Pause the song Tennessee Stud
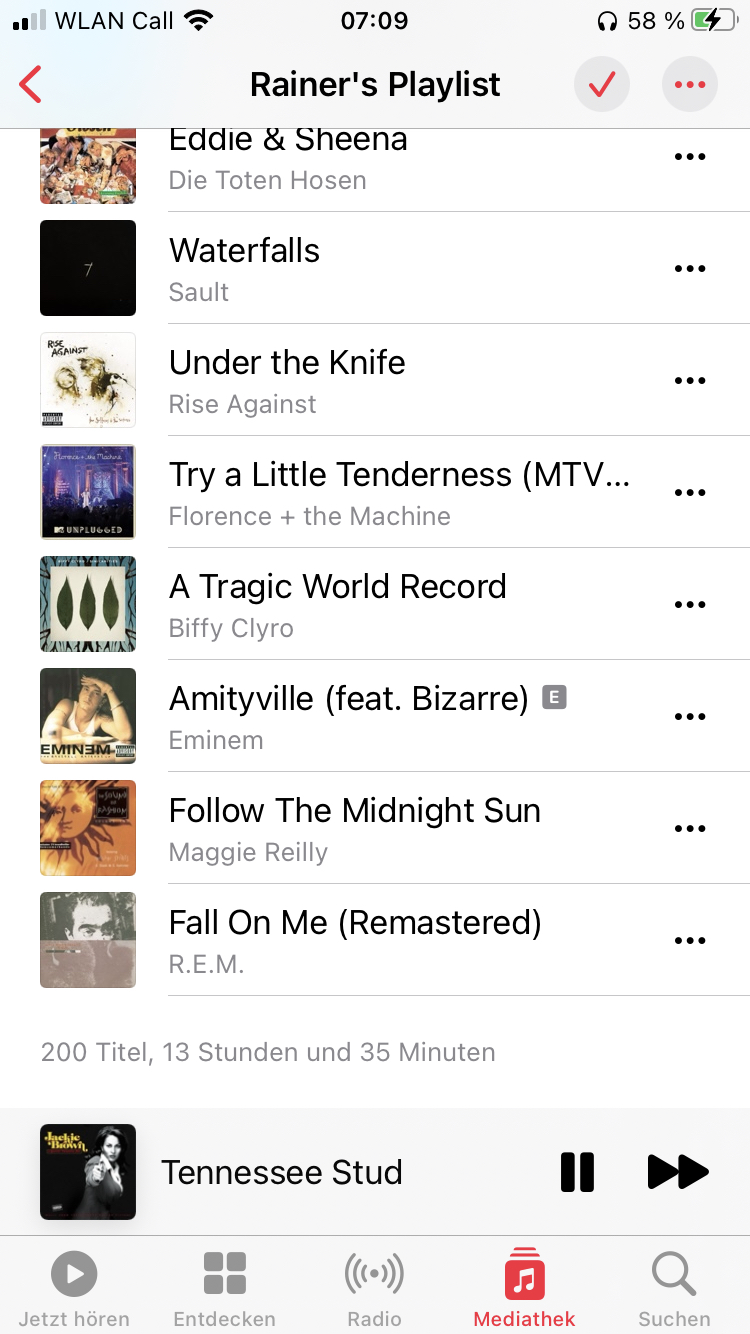 (577, 1172)
